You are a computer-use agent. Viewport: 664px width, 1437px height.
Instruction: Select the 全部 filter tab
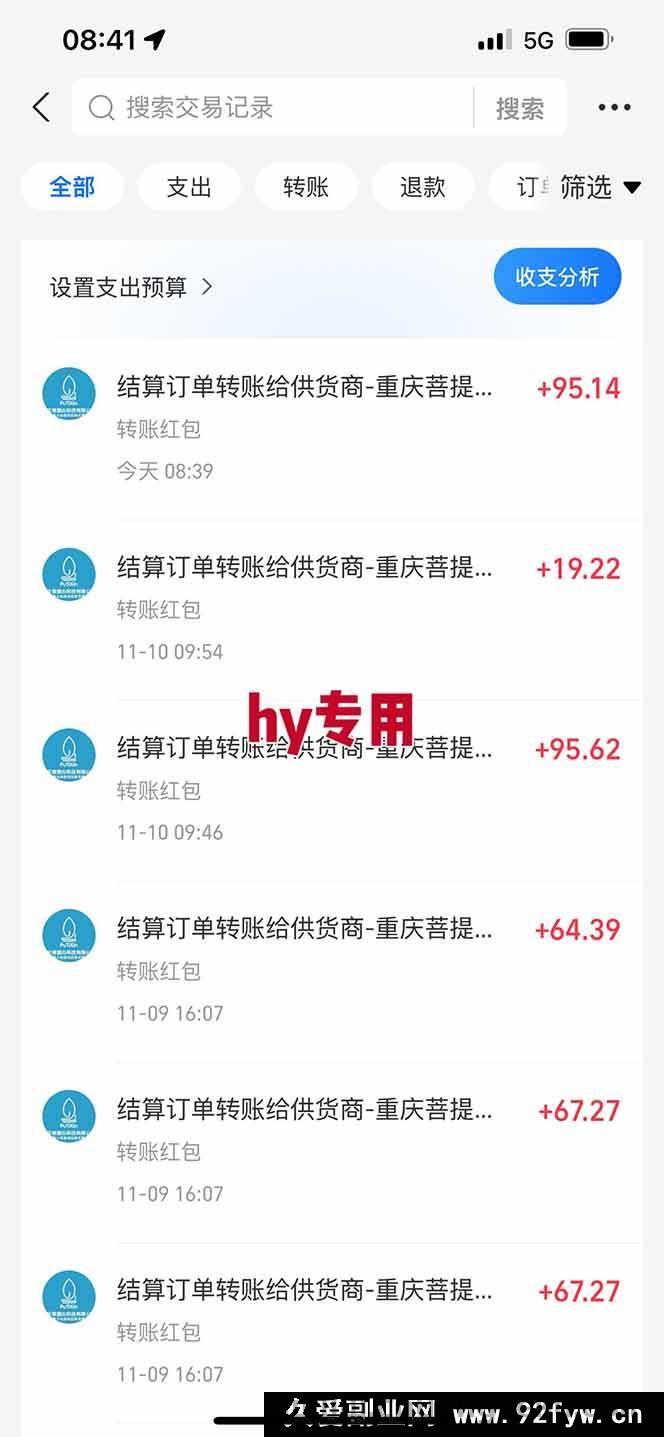coord(72,187)
